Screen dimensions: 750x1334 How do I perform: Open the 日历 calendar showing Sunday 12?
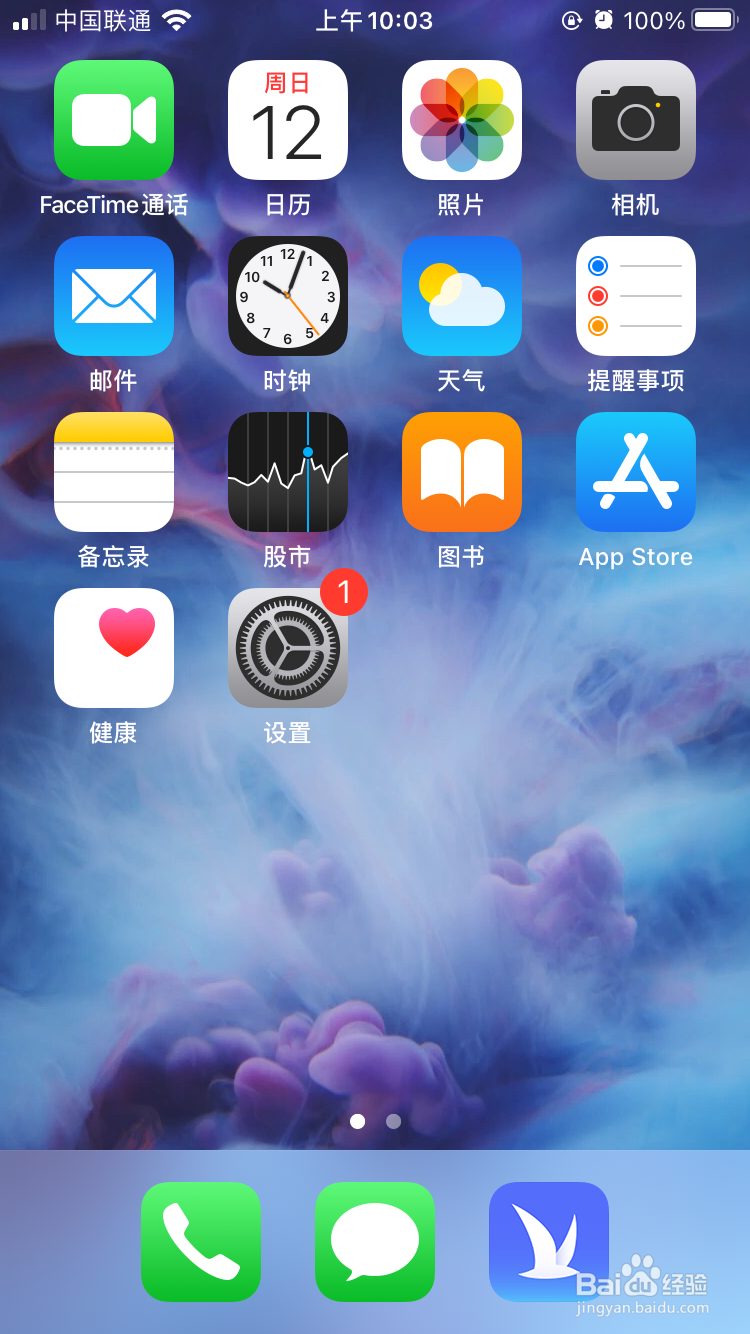click(x=288, y=119)
